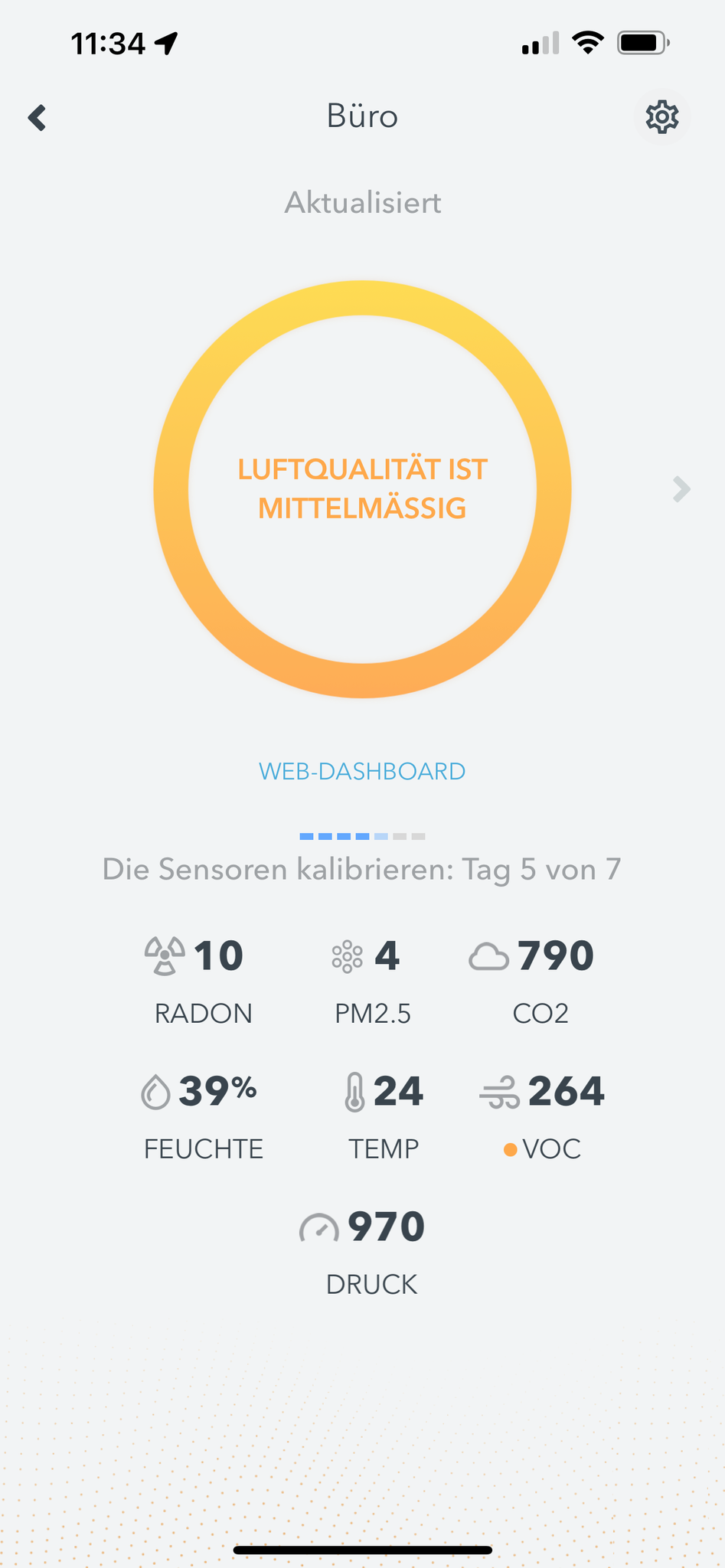View radon reading details

(x=202, y=980)
